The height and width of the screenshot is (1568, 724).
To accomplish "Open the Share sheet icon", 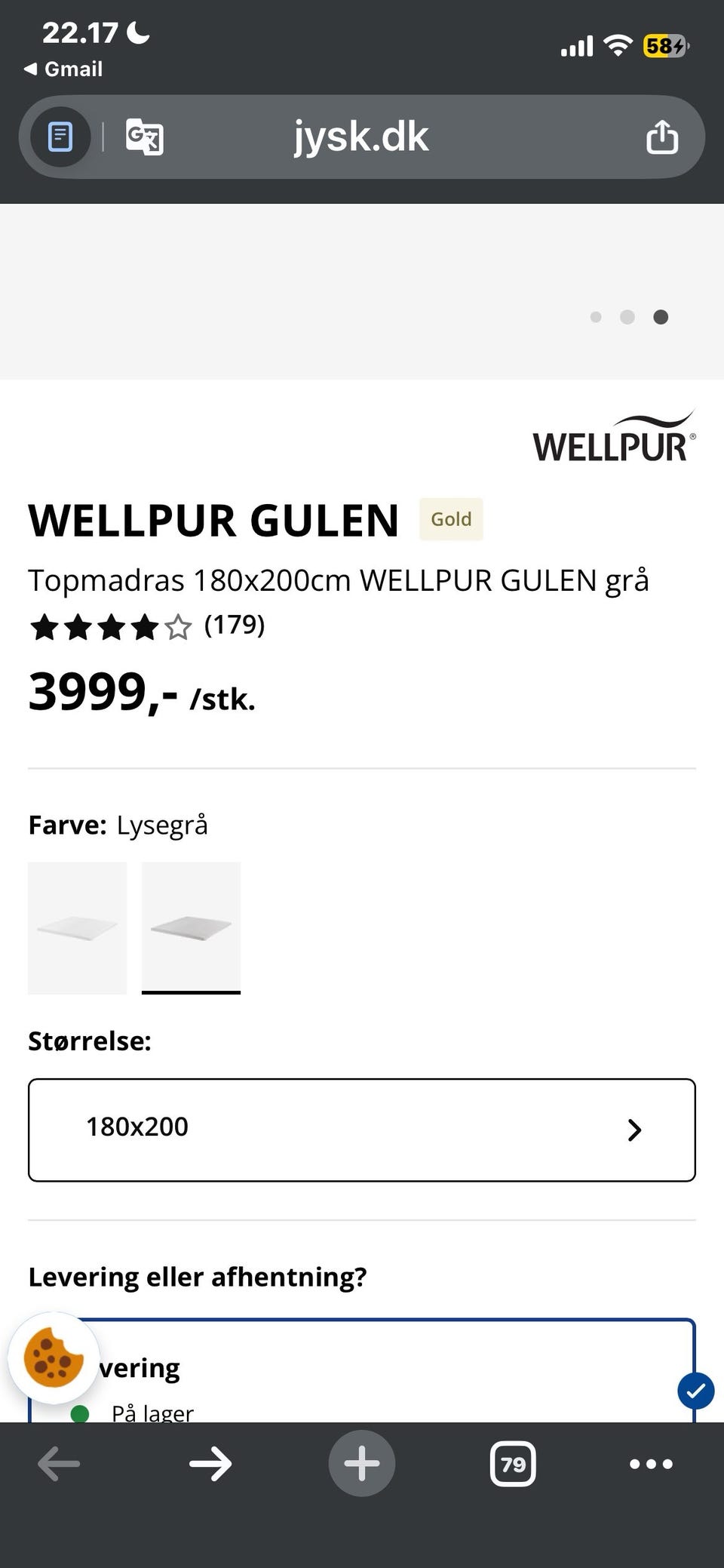I will tap(661, 137).
